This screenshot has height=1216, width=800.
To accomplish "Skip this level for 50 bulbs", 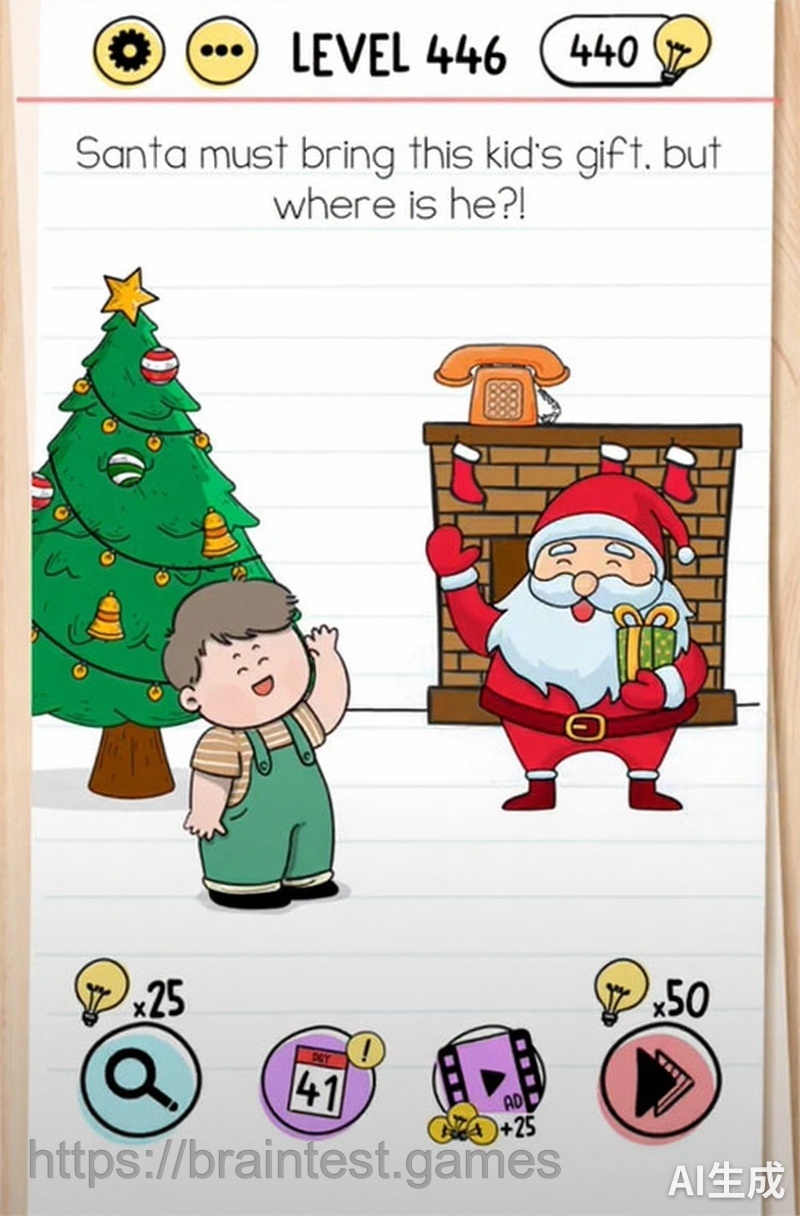I will coord(660,1080).
